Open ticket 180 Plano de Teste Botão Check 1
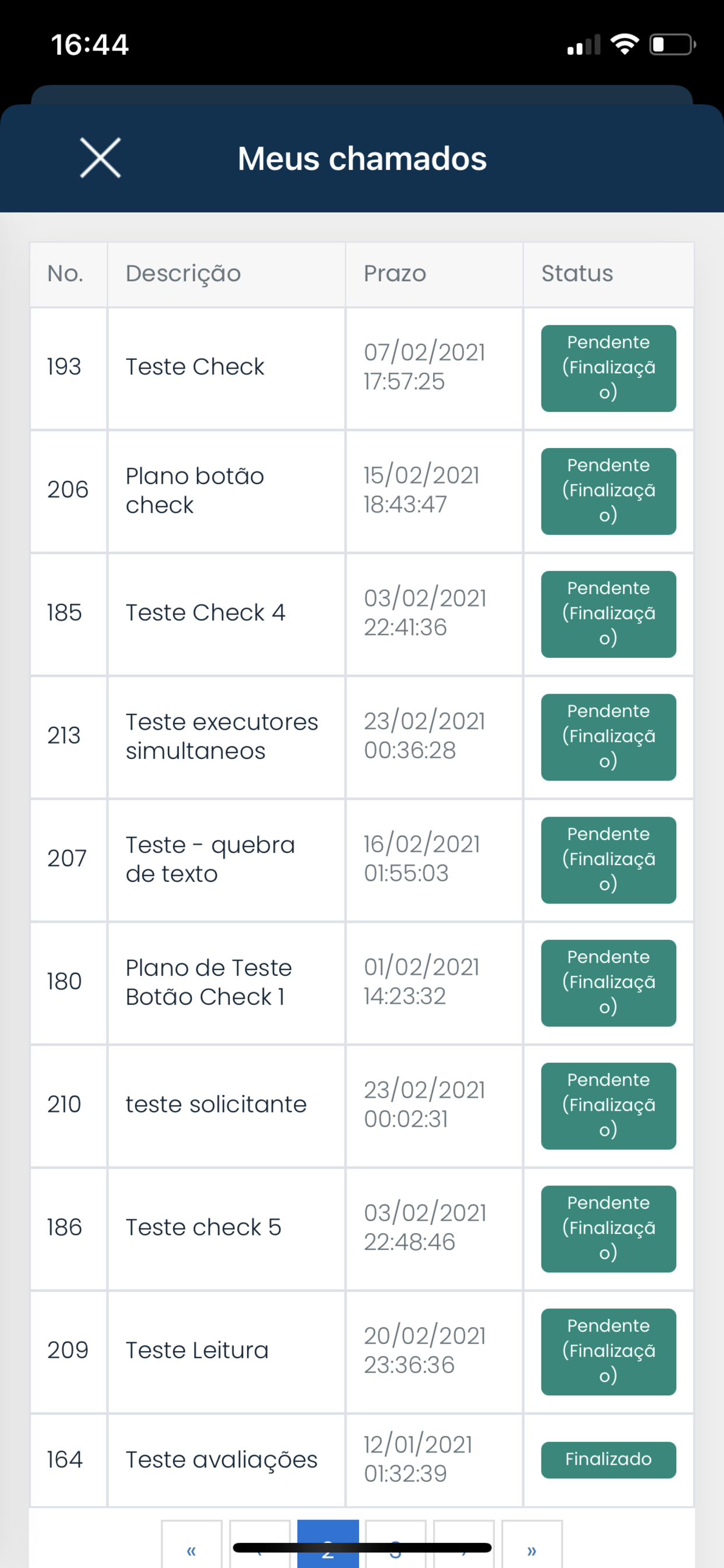 pos(362,983)
